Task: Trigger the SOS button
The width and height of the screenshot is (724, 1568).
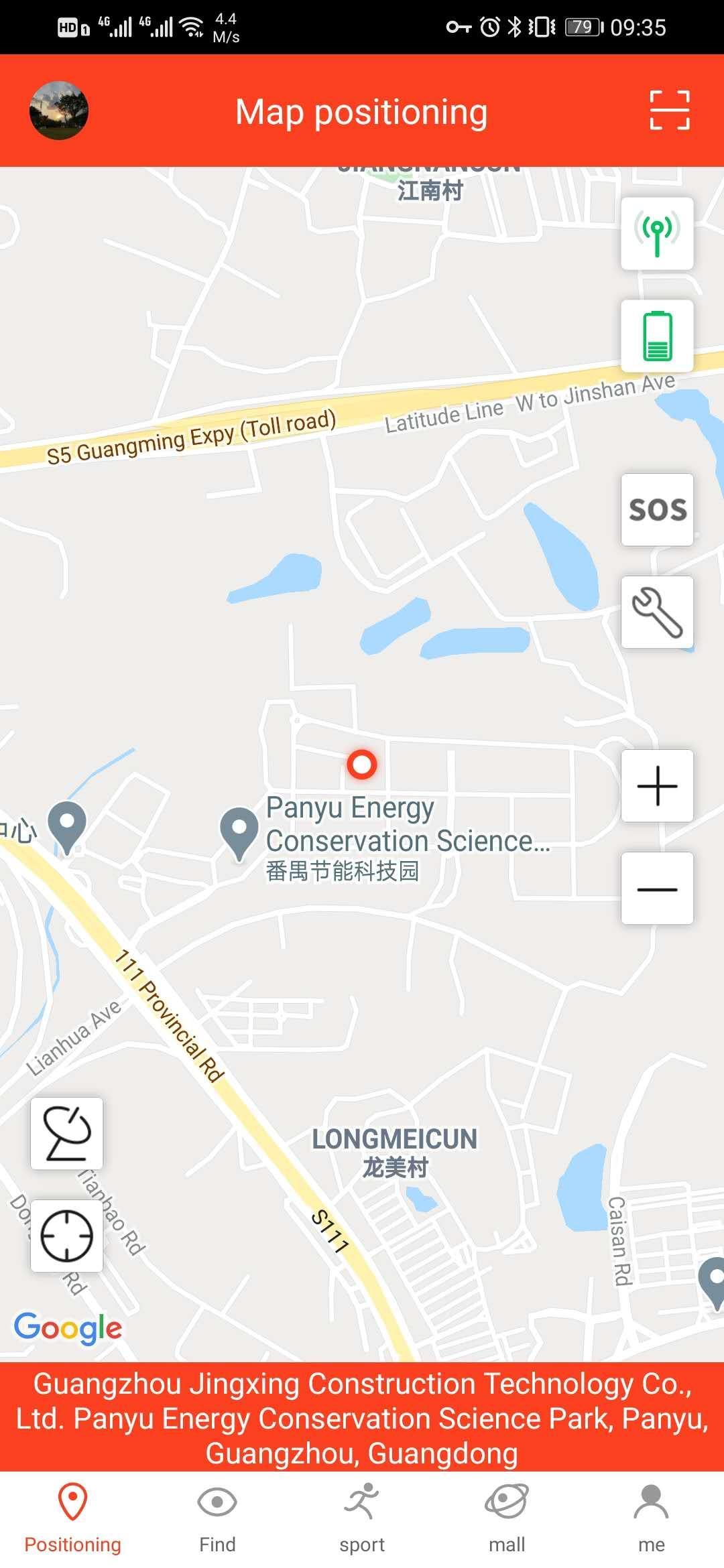Action: (657, 510)
